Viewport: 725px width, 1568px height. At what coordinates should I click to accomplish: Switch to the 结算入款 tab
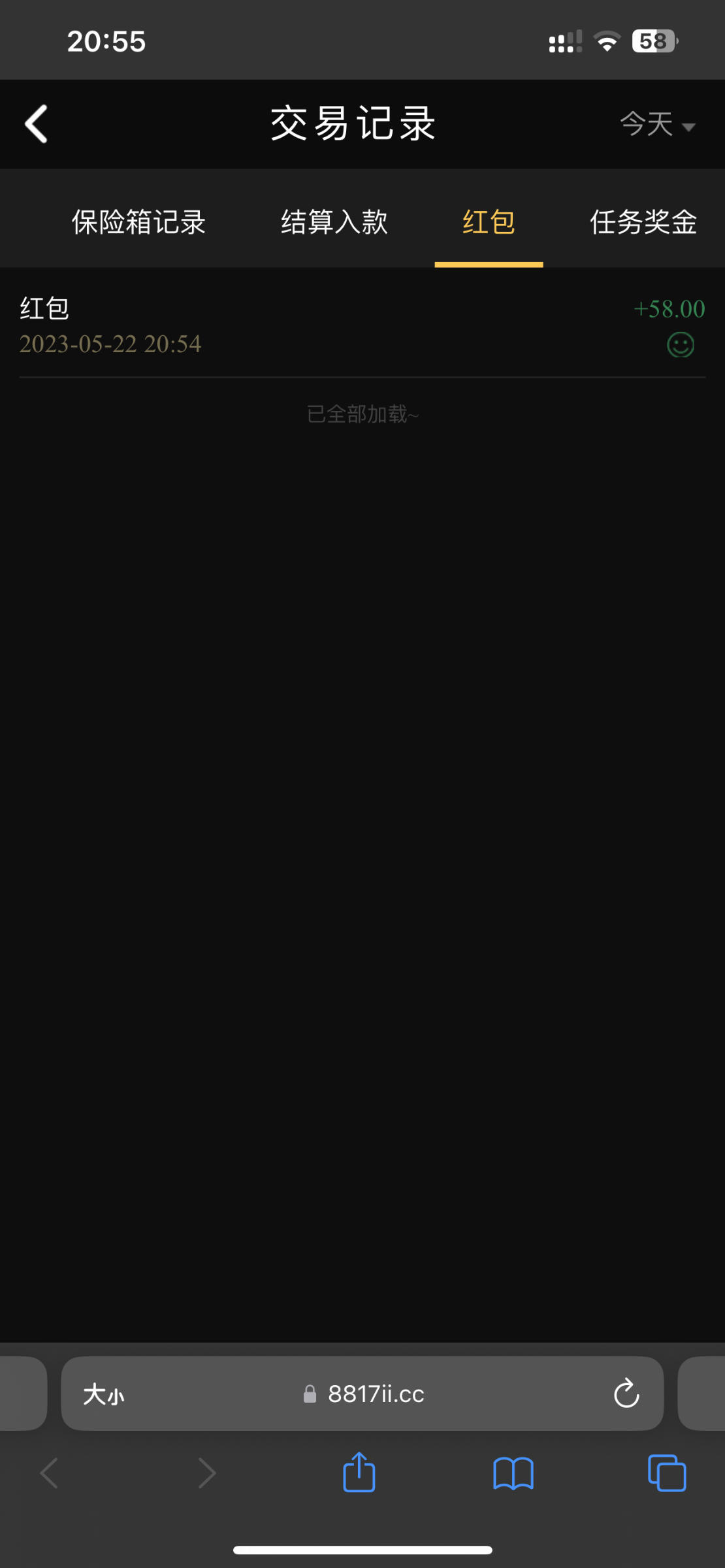click(x=334, y=222)
